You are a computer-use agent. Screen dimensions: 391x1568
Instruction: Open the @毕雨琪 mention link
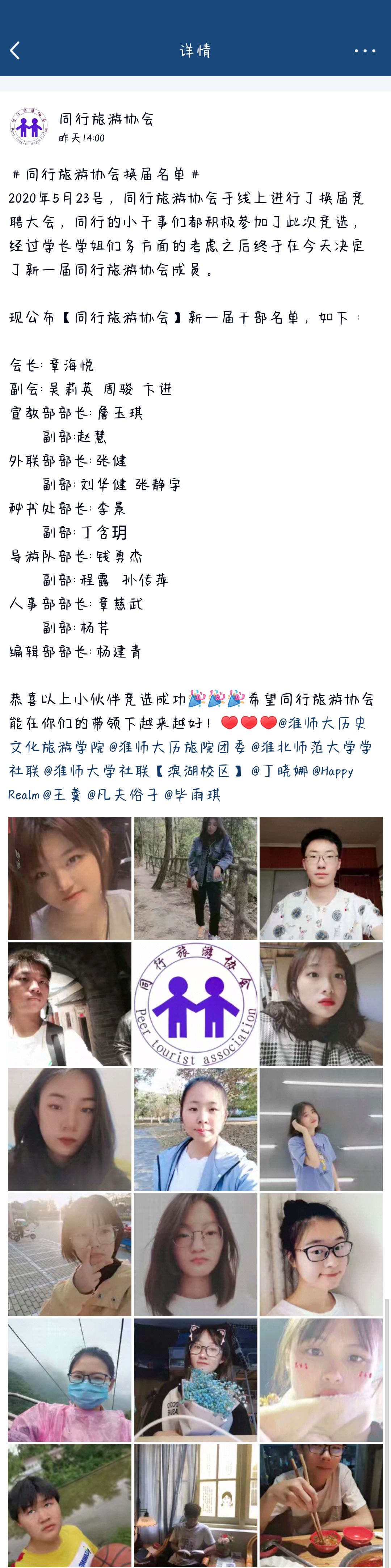coord(193,795)
